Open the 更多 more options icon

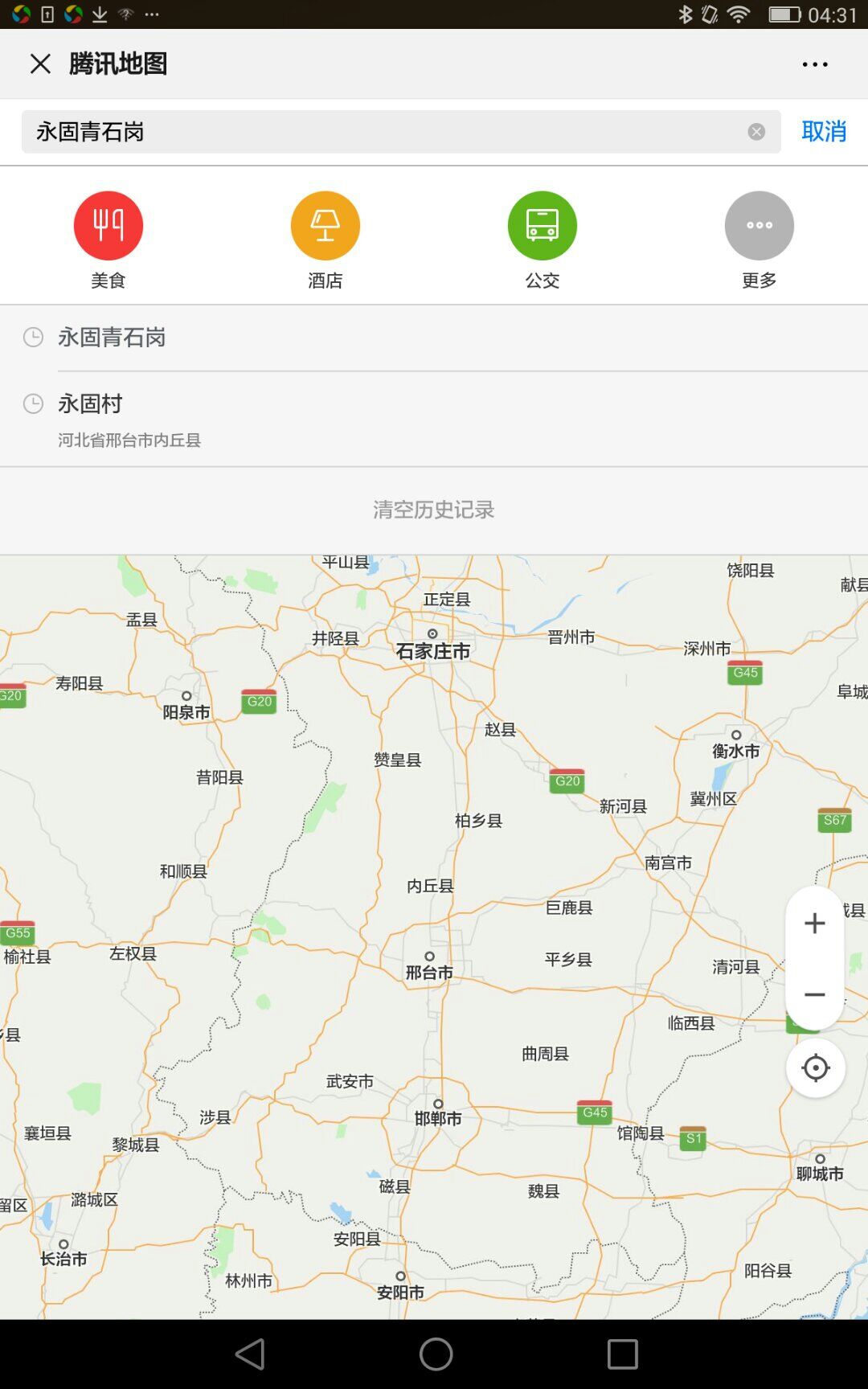click(759, 226)
